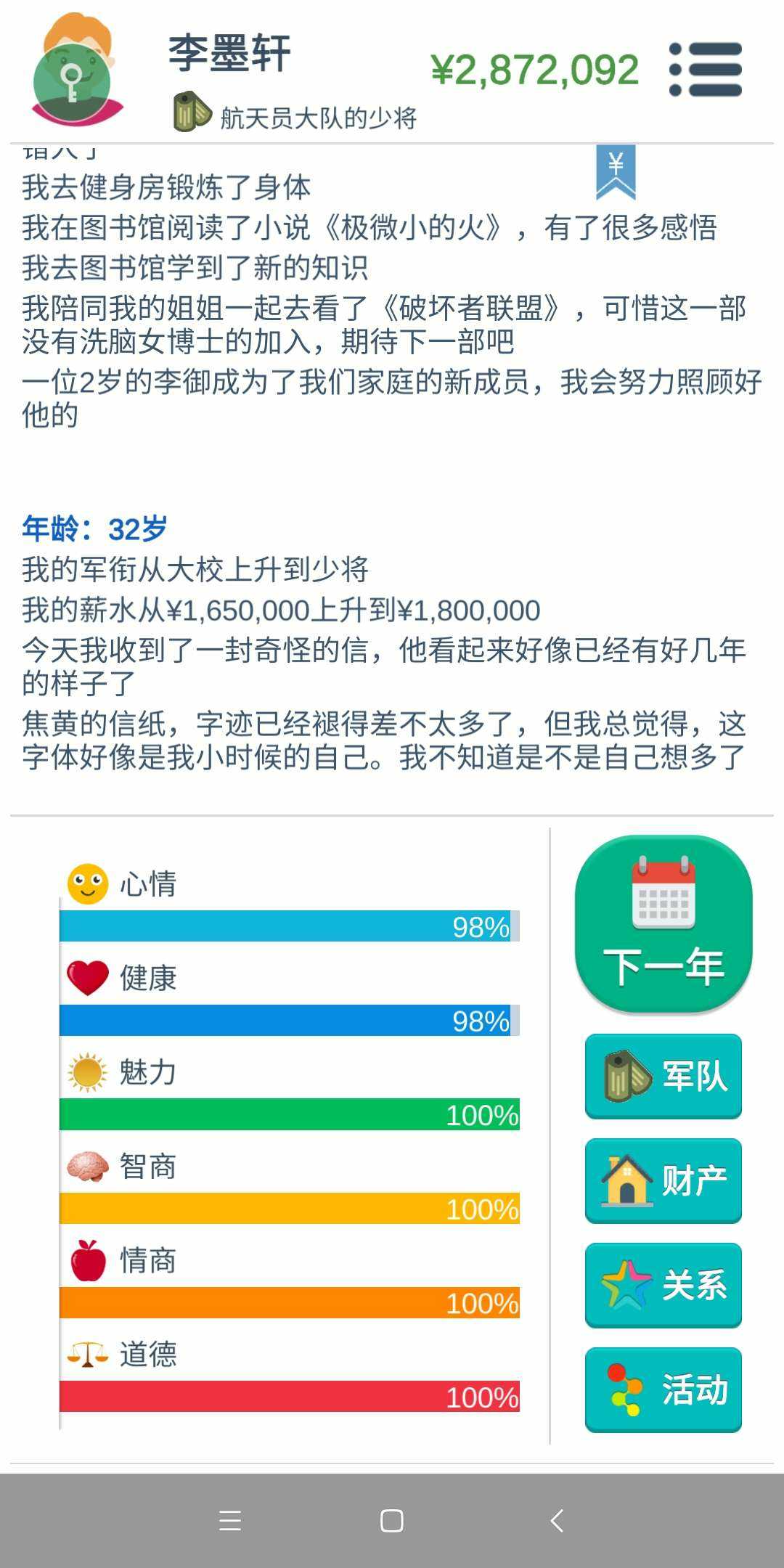Viewport: 784px width, 1568px height.
Task: Go back with the system back button
Action: 557,1520
